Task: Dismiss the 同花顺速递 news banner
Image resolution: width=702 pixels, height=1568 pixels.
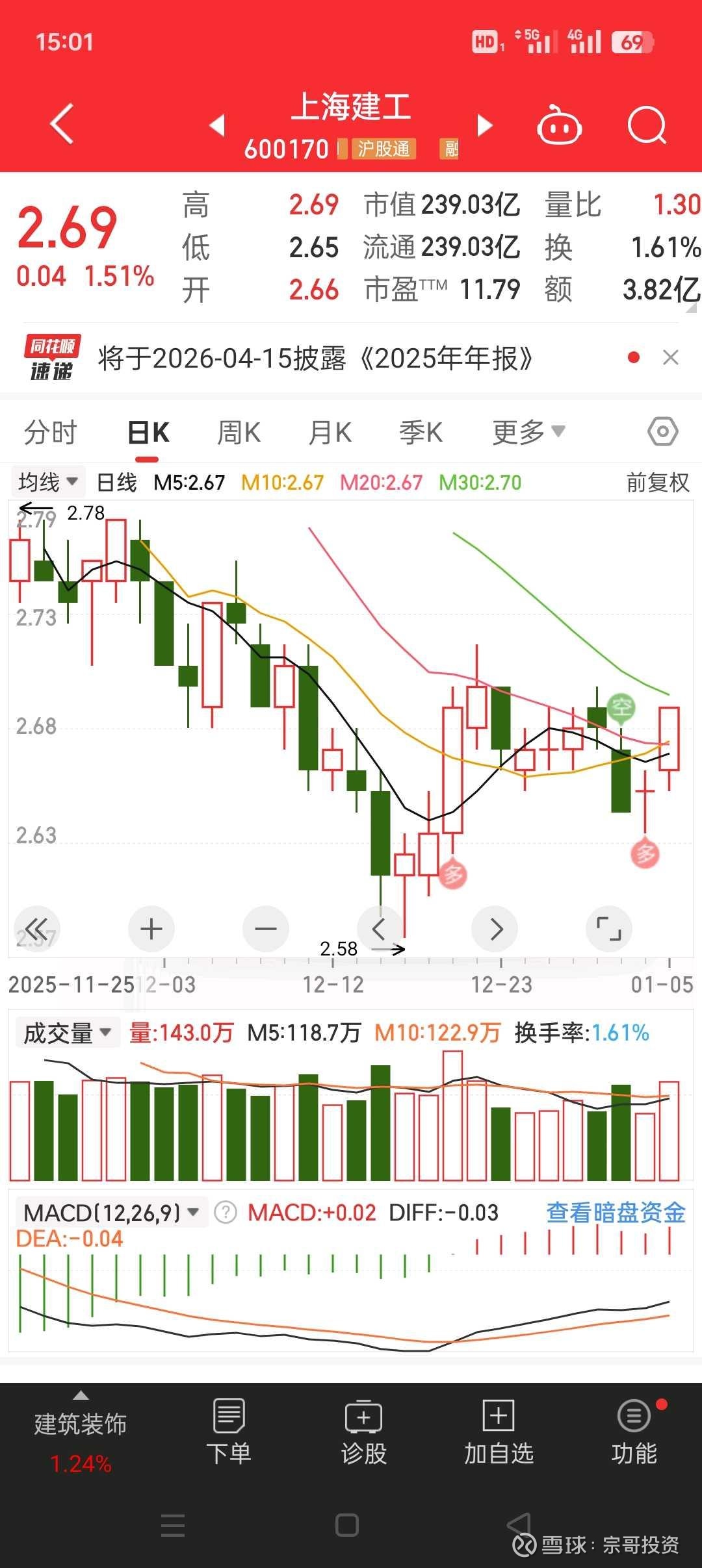Action: (x=670, y=357)
